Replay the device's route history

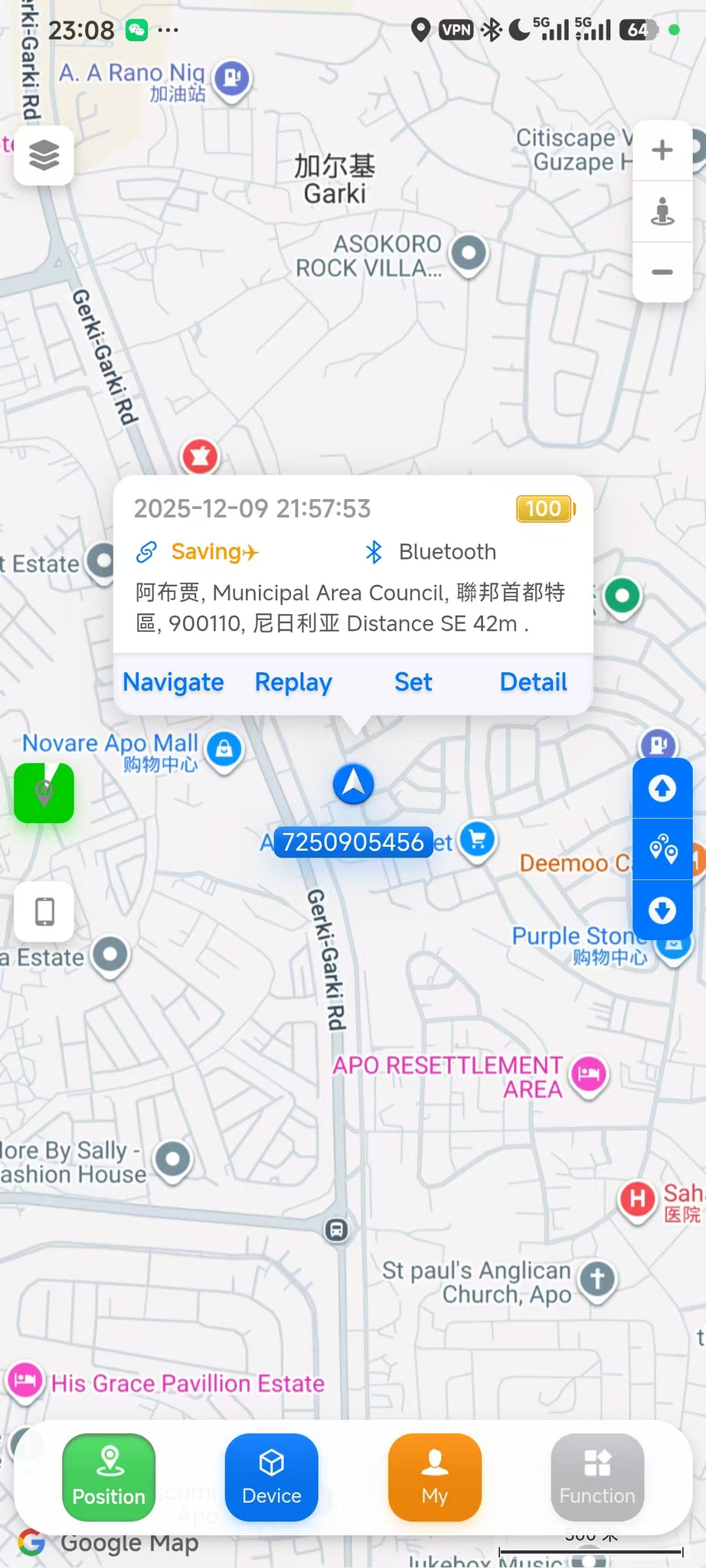(293, 682)
